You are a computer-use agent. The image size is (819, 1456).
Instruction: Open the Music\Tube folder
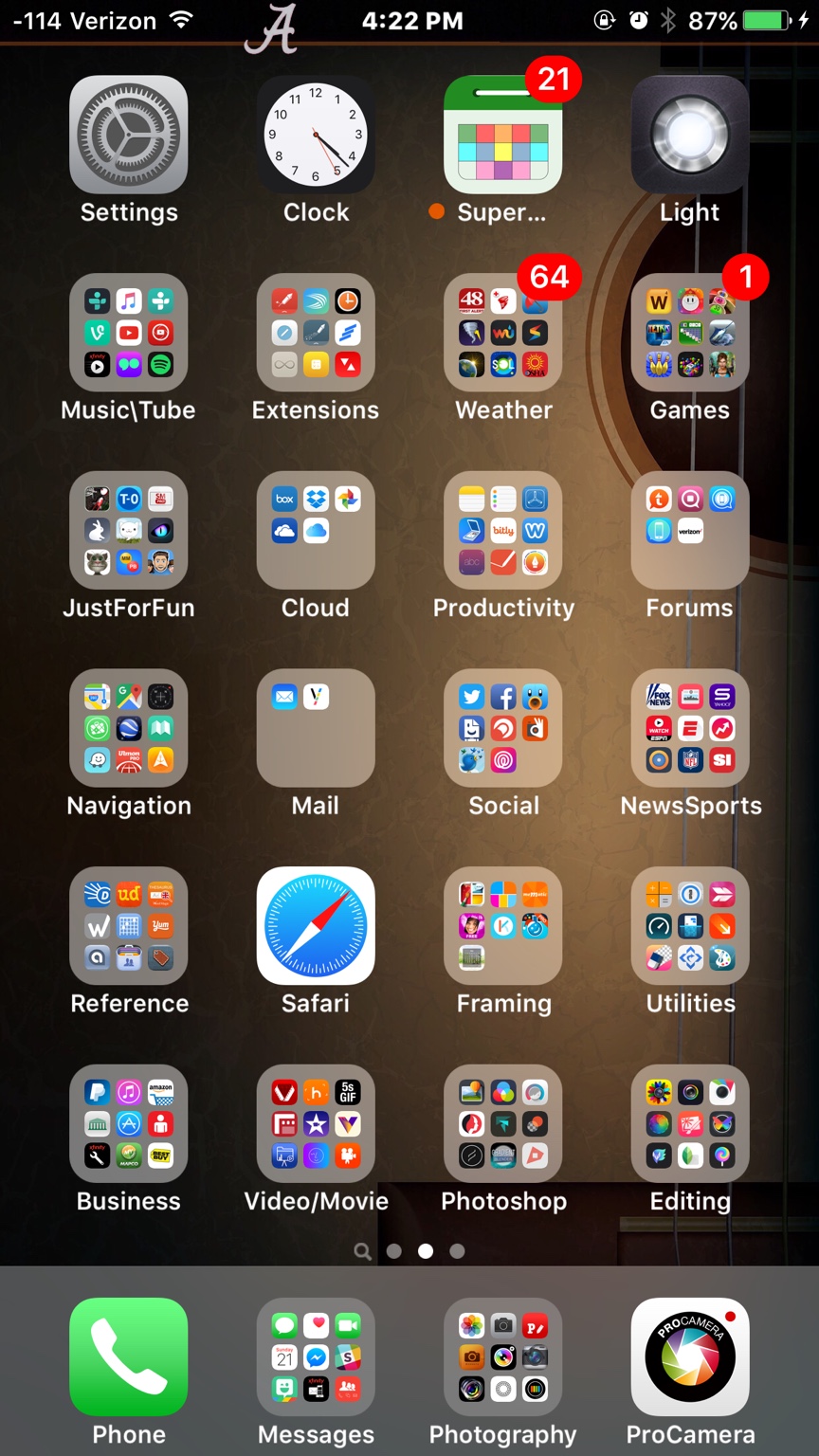pyautogui.click(x=128, y=333)
